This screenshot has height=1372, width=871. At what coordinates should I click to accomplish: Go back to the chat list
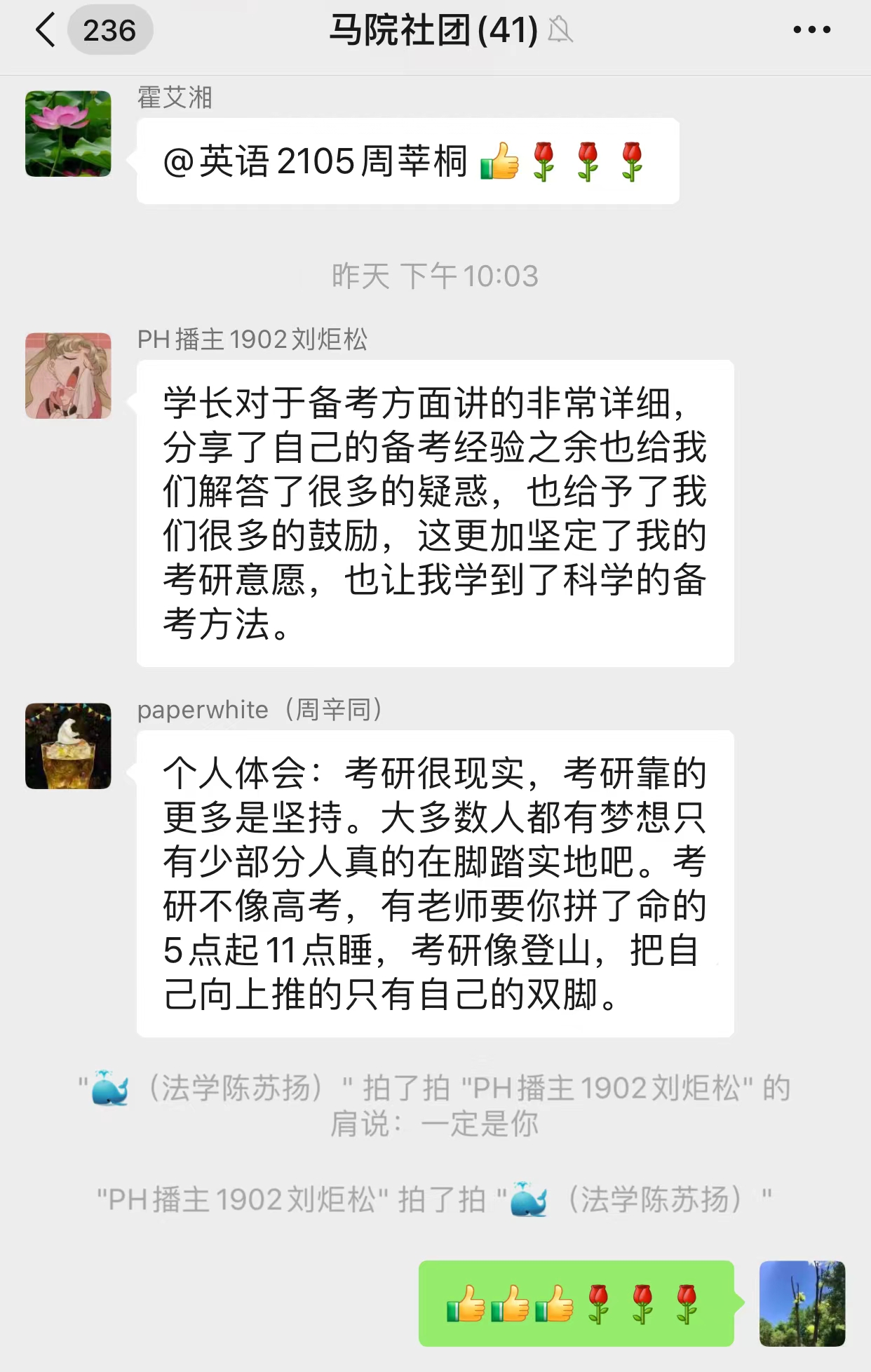pyautogui.click(x=46, y=31)
